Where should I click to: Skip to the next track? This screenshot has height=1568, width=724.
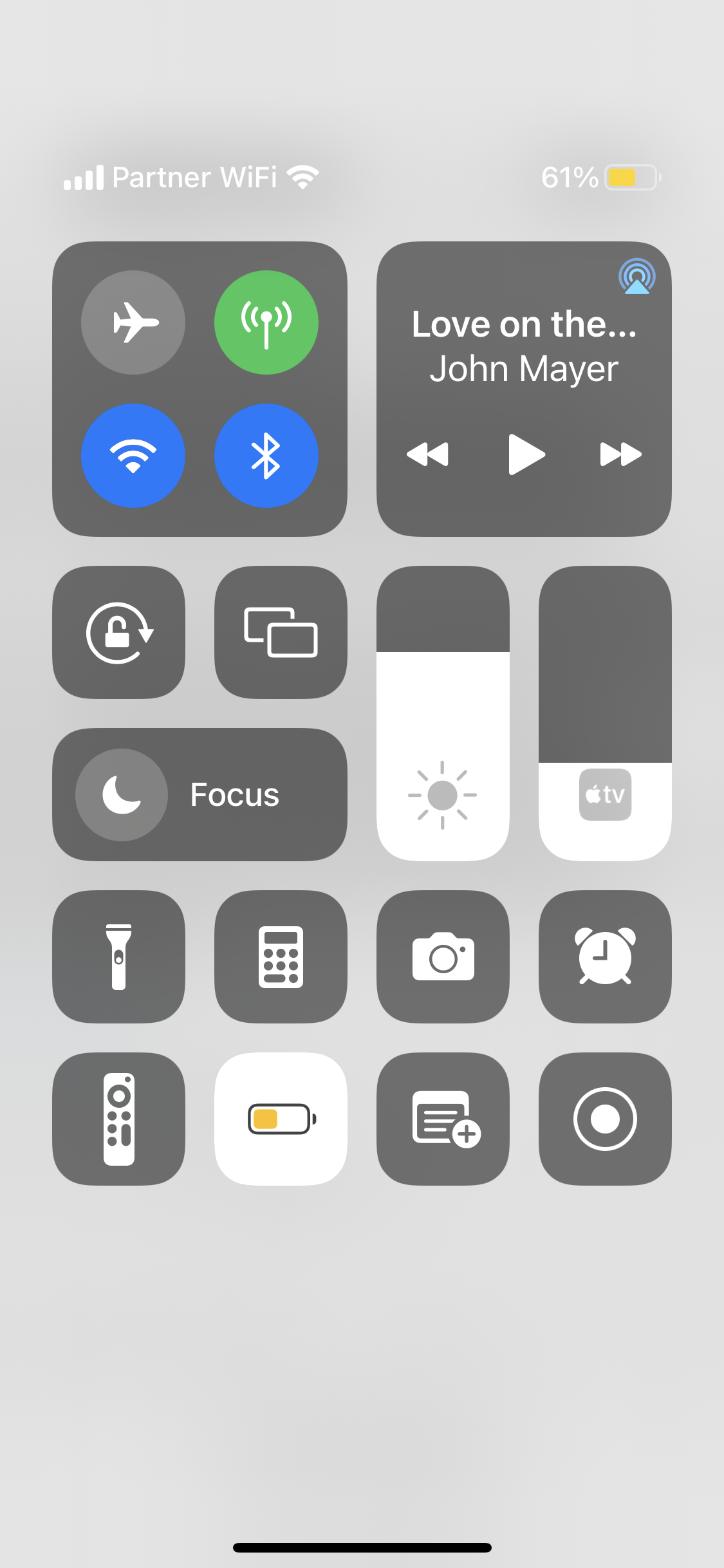coord(620,454)
